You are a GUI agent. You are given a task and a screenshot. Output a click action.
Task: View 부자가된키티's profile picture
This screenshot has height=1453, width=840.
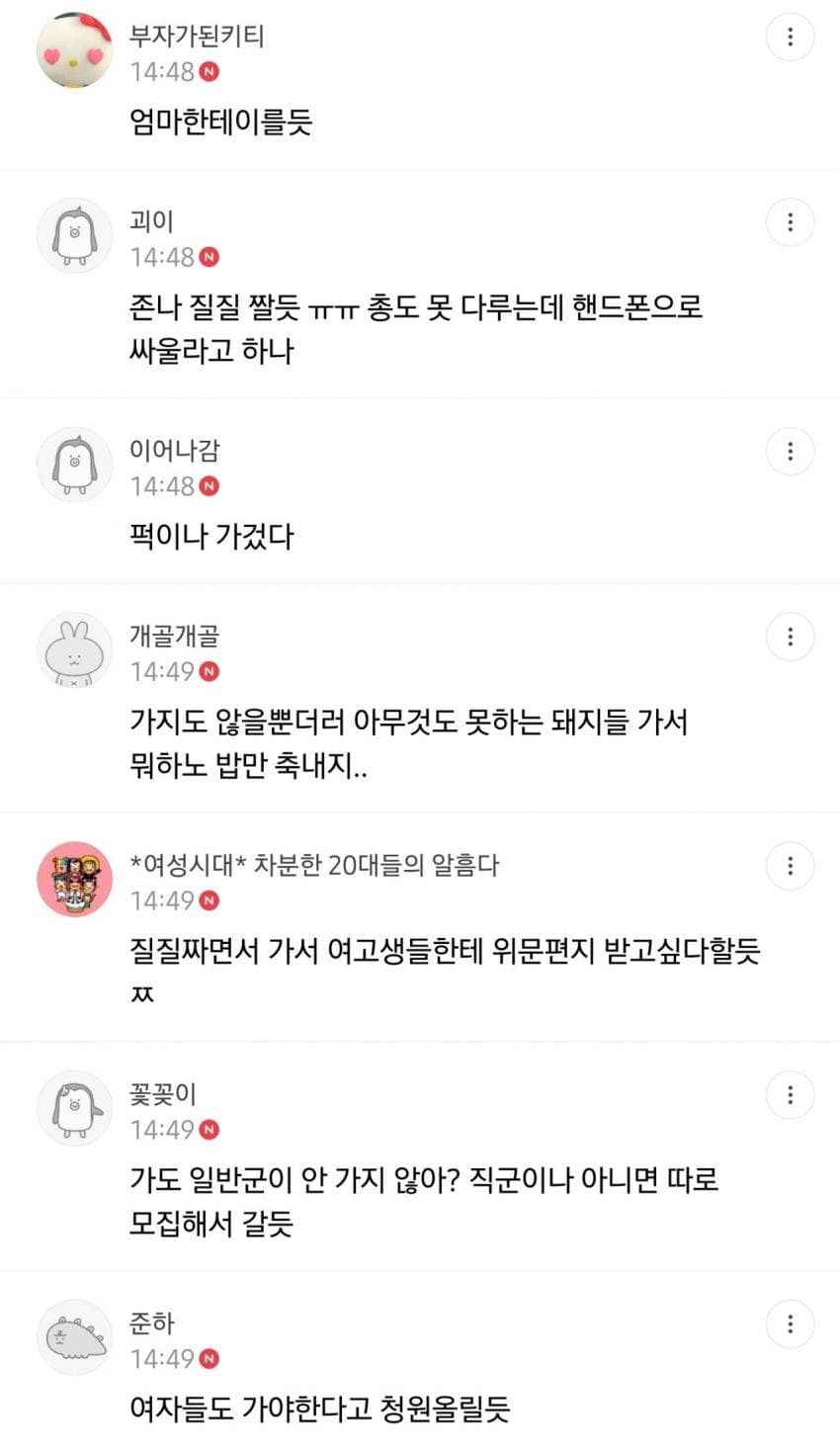click(x=75, y=50)
